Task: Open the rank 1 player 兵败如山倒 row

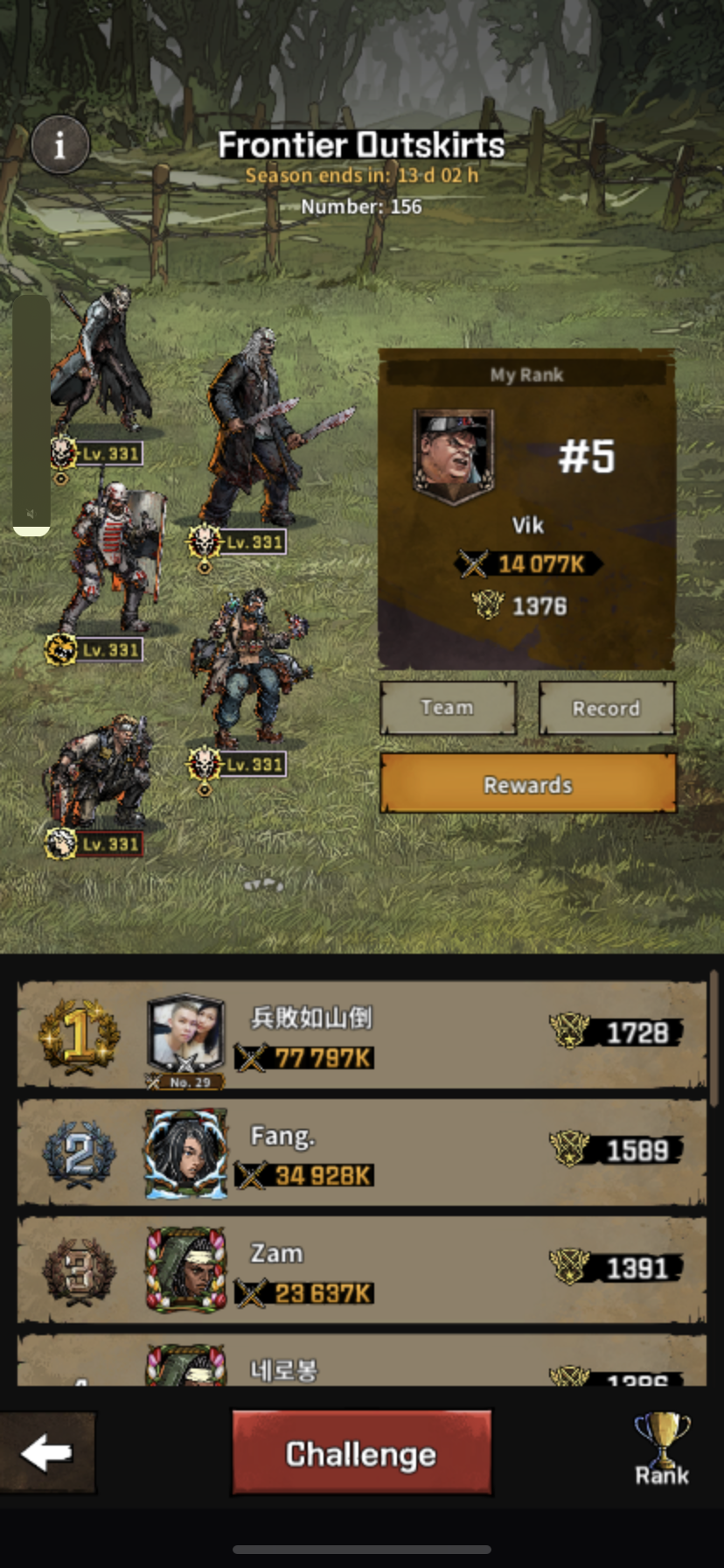Action: (361, 1036)
